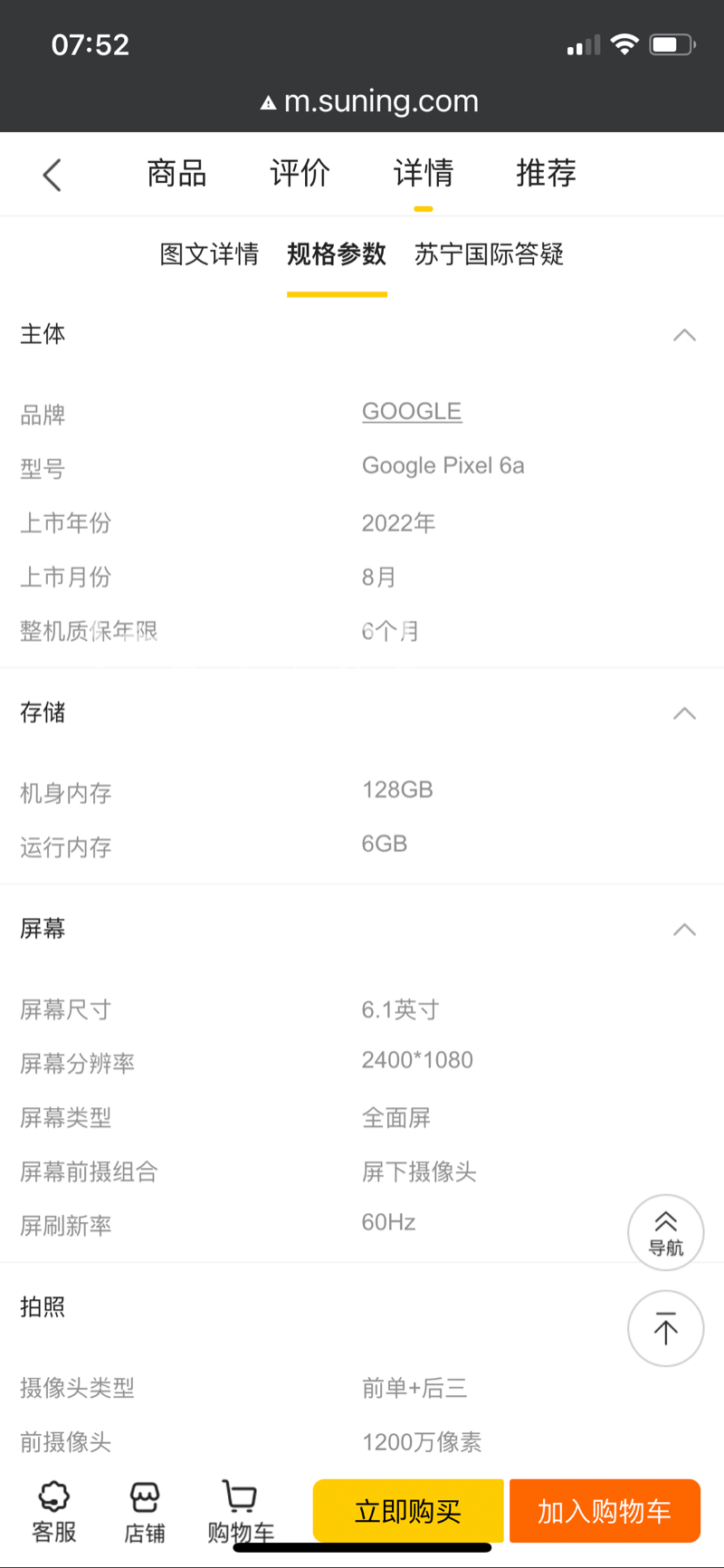The height and width of the screenshot is (1568, 724).
Task: Jump back to top with arrow button
Action: click(665, 1328)
